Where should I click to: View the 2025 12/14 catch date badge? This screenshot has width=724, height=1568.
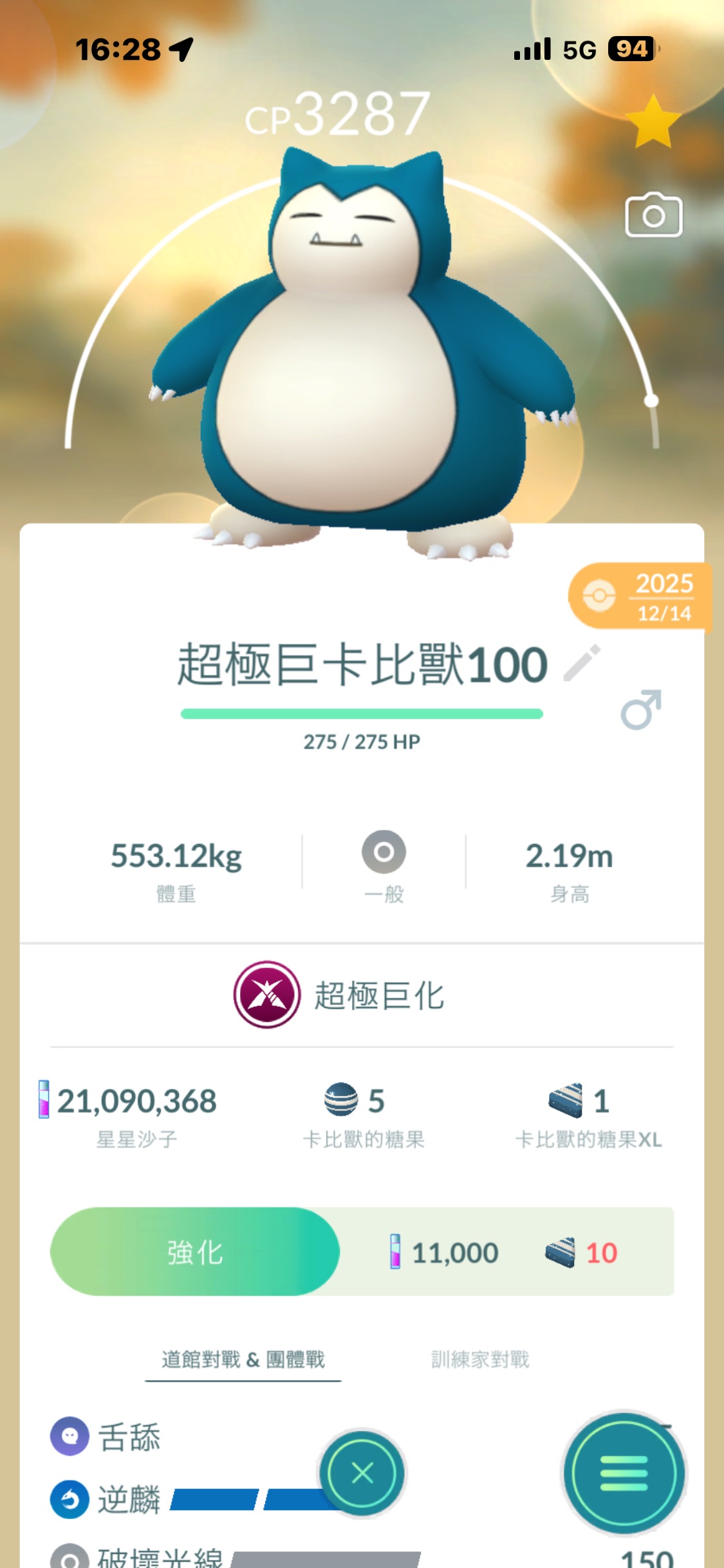[640, 596]
